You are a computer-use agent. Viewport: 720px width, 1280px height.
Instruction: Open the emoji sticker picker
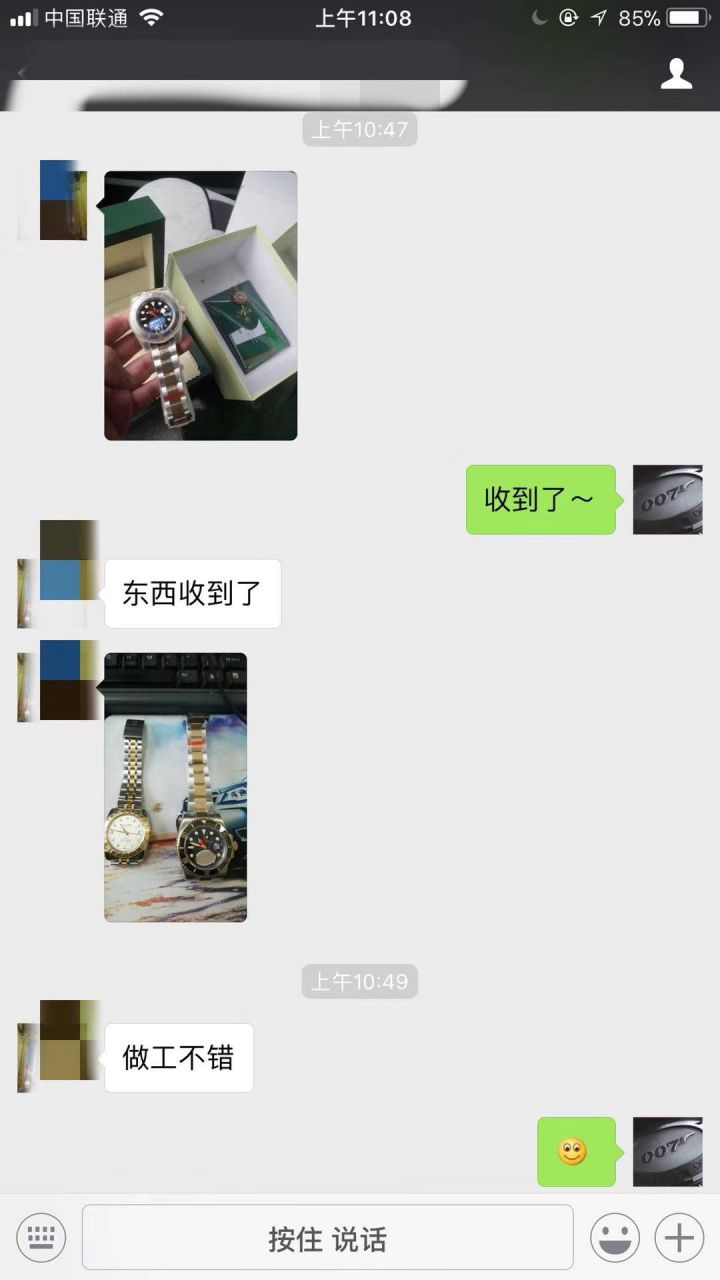616,1237
